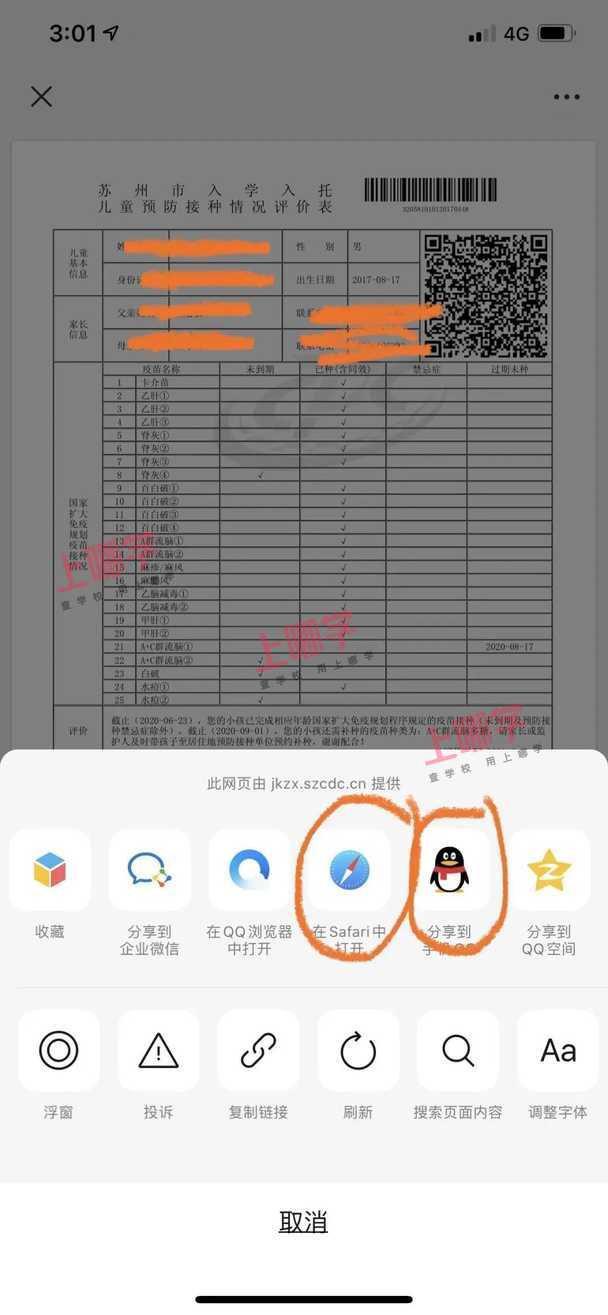Image resolution: width=608 pixels, height=1315 pixels.
Task: Open 调整字体 font settings
Action: pyautogui.click(x=558, y=1050)
